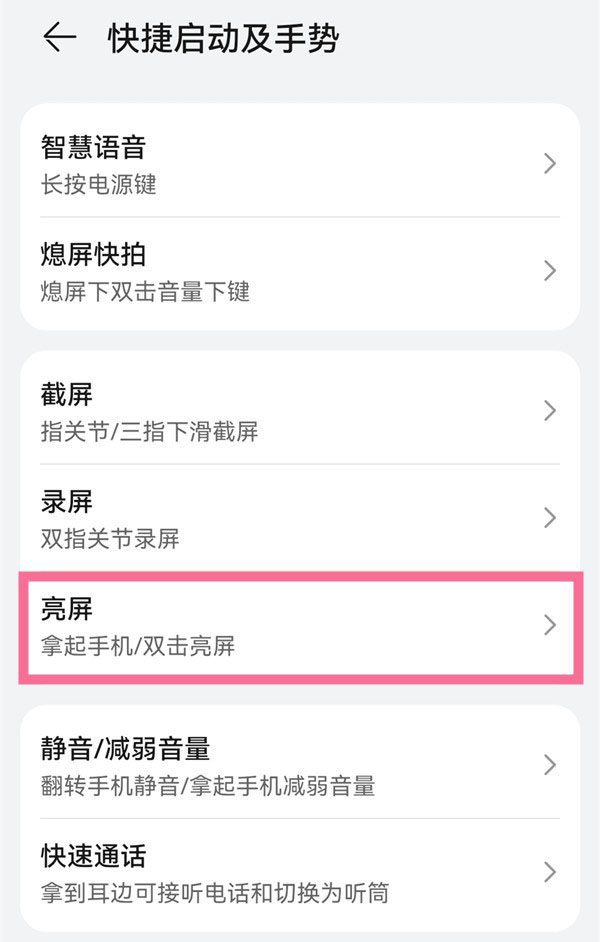Open 亮屏 wake screen settings

click(x=299, y=625)
